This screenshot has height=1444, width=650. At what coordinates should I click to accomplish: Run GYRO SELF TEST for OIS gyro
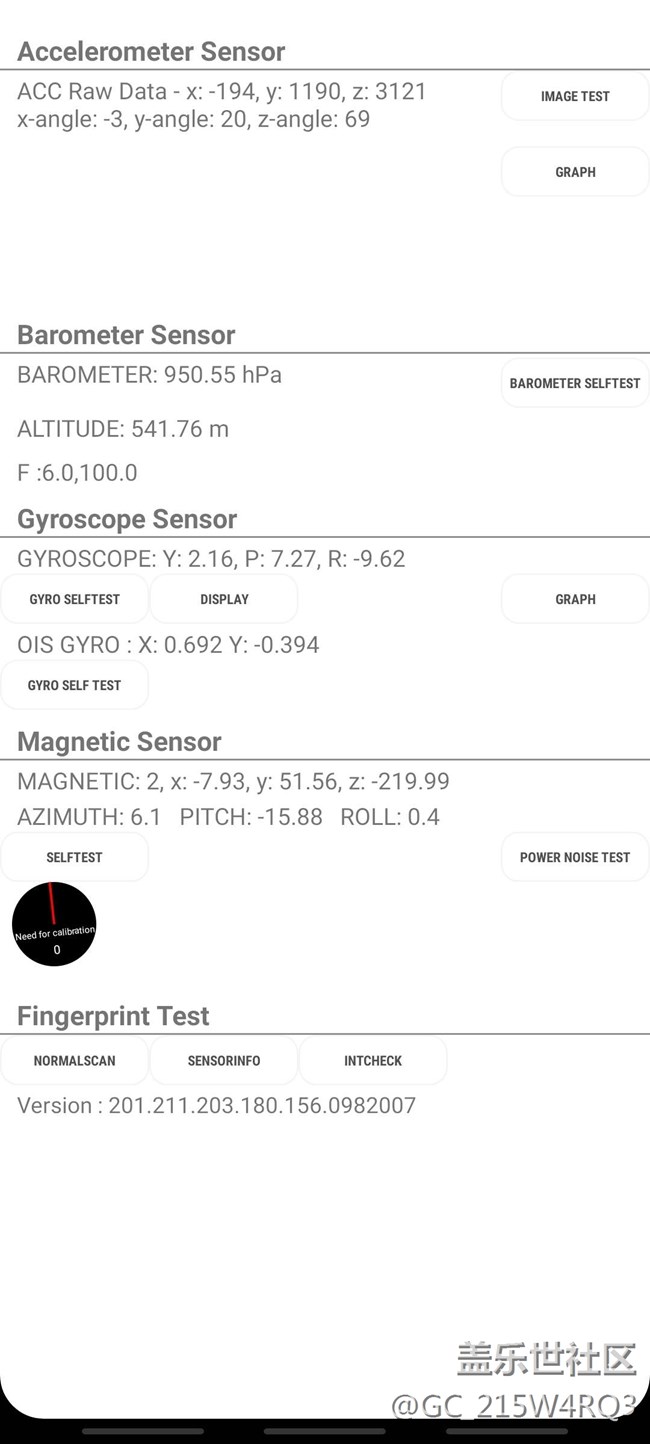[75, 685]
